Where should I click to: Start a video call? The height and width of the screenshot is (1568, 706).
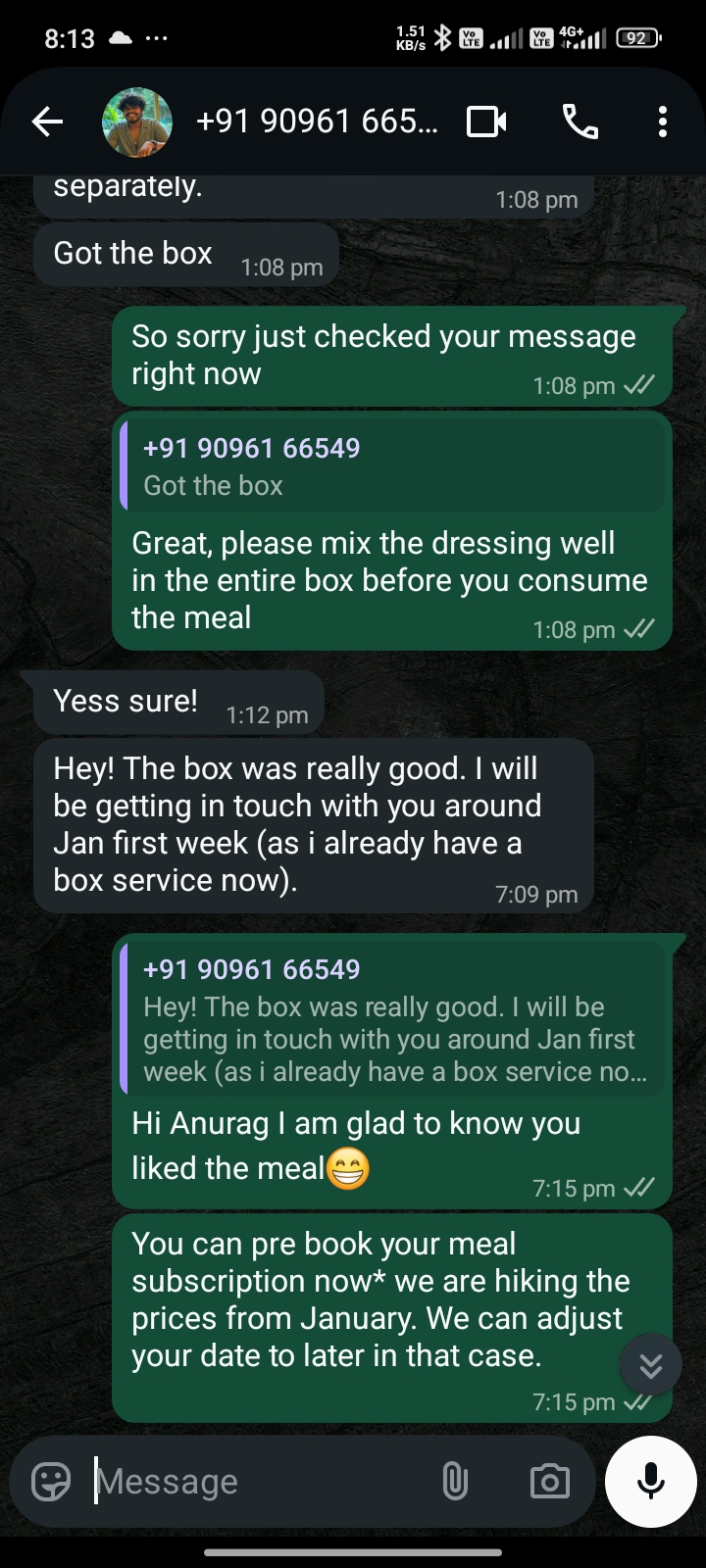pyautogui.click(x=486, y=122)
